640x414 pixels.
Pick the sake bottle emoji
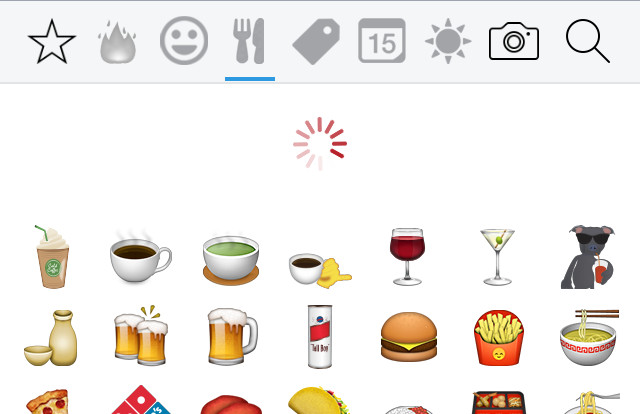pyautogui.click(x=50, y=338)
